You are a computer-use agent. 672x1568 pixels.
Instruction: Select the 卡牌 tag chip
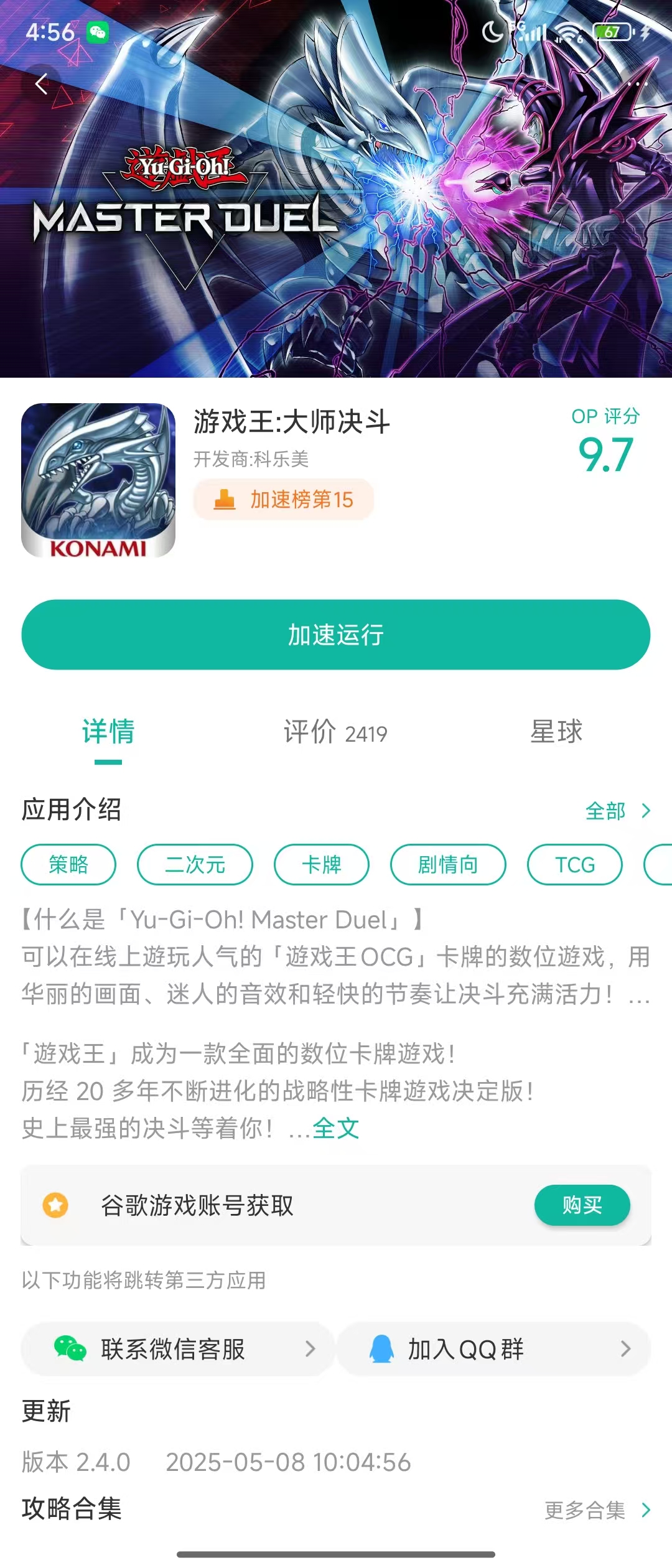322,864
